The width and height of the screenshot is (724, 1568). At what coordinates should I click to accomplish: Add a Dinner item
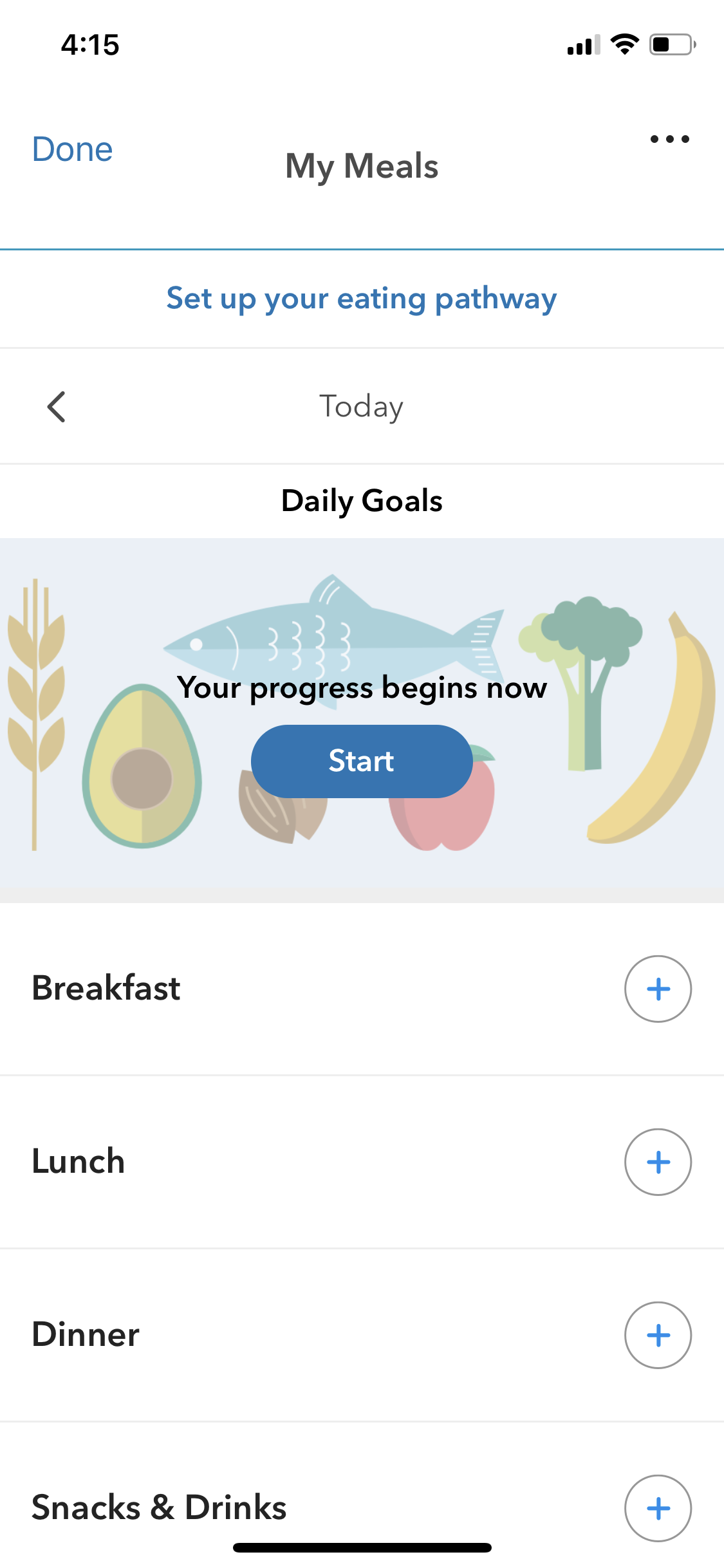[x=658, y=1335]
